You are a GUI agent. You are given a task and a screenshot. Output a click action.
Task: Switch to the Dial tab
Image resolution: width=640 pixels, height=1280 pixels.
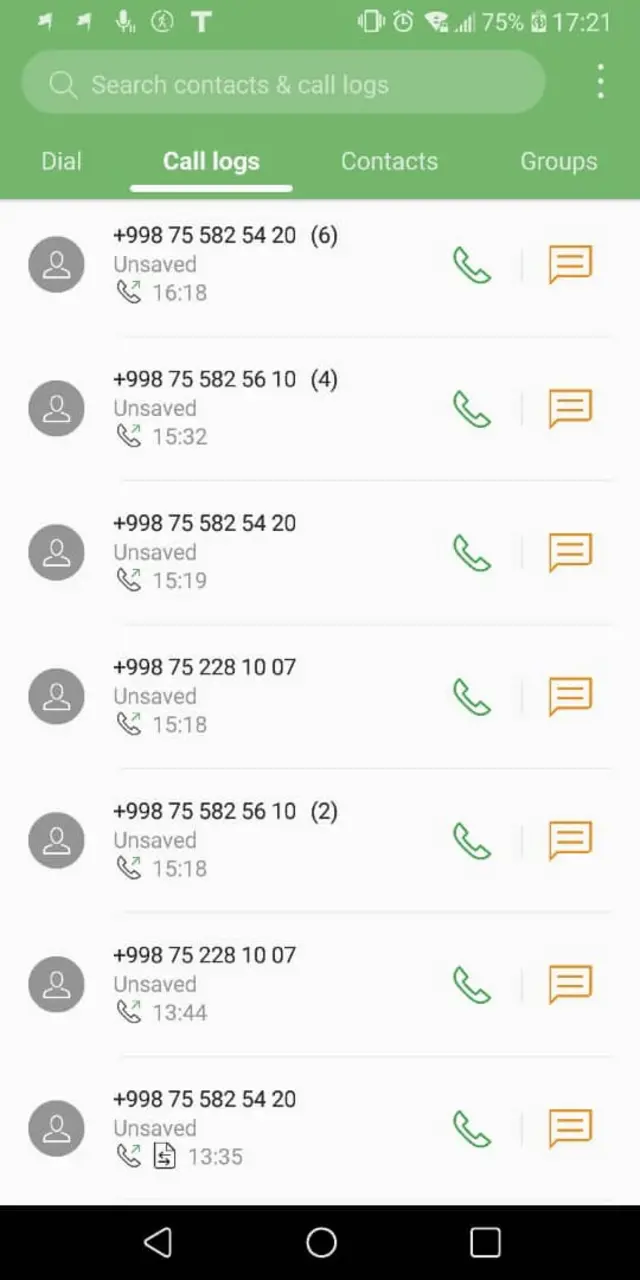tap(61, 162)
